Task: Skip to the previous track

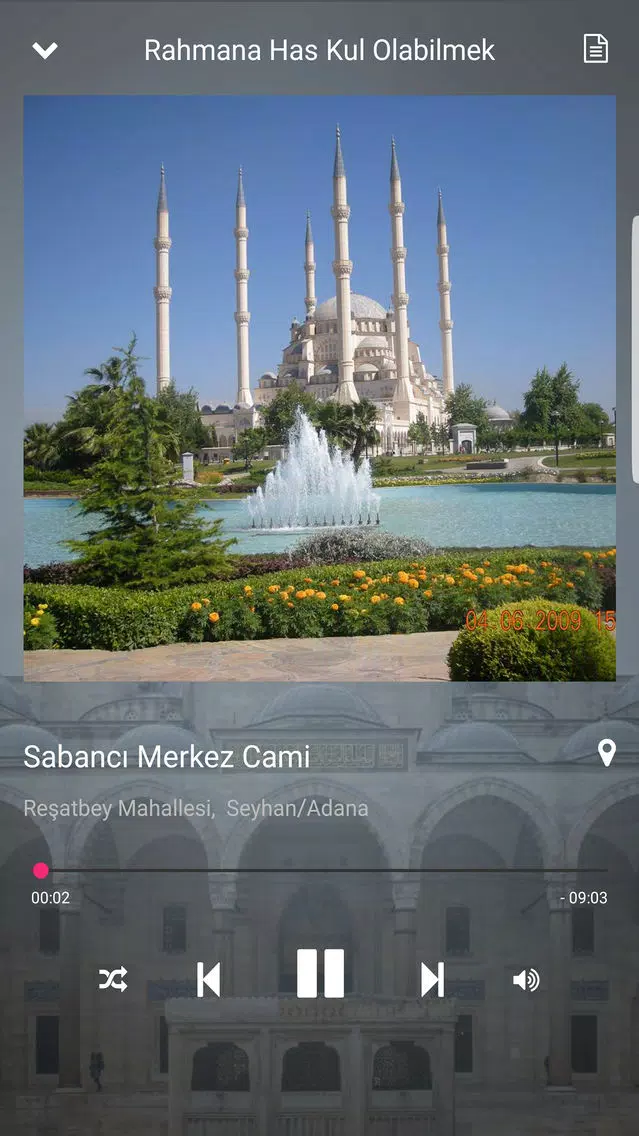Action: (209, 980)
